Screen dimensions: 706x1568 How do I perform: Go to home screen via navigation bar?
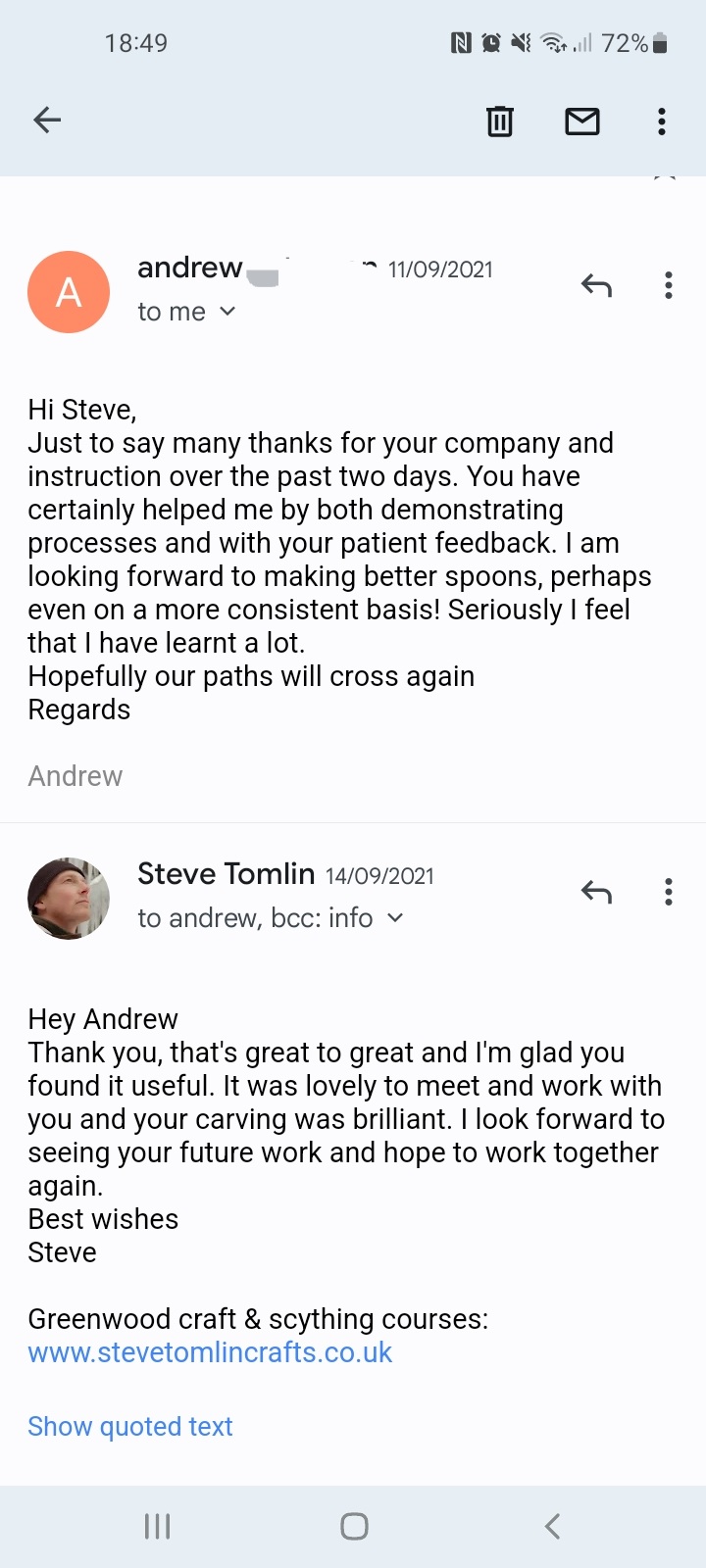pyautogui.click(x=354, y=1526)
